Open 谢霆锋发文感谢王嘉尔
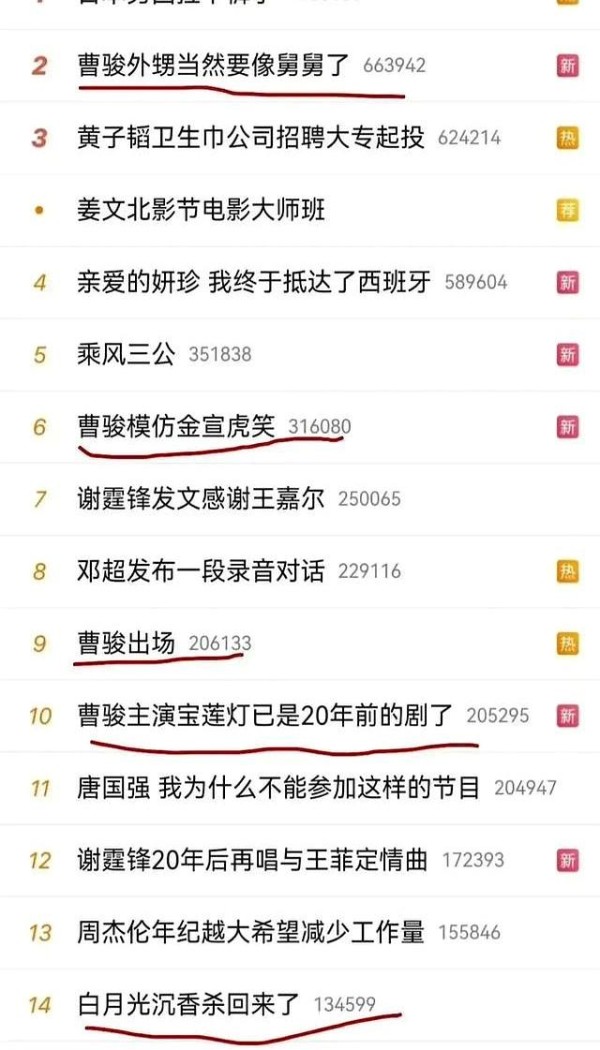Viewport: 600px width, 1050px height. click(201, 499)
